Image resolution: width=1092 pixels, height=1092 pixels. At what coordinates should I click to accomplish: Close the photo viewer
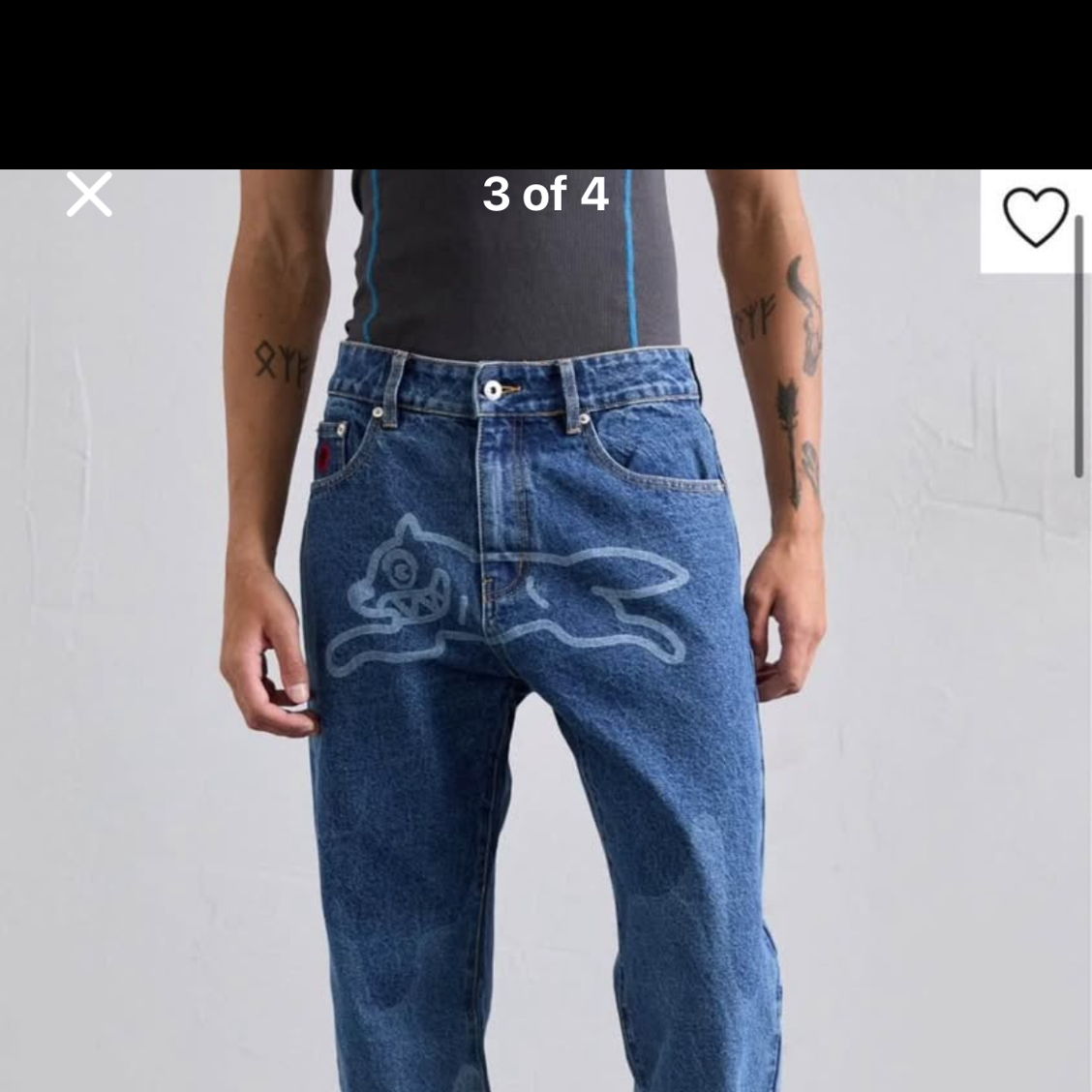(x=89, y=195)
